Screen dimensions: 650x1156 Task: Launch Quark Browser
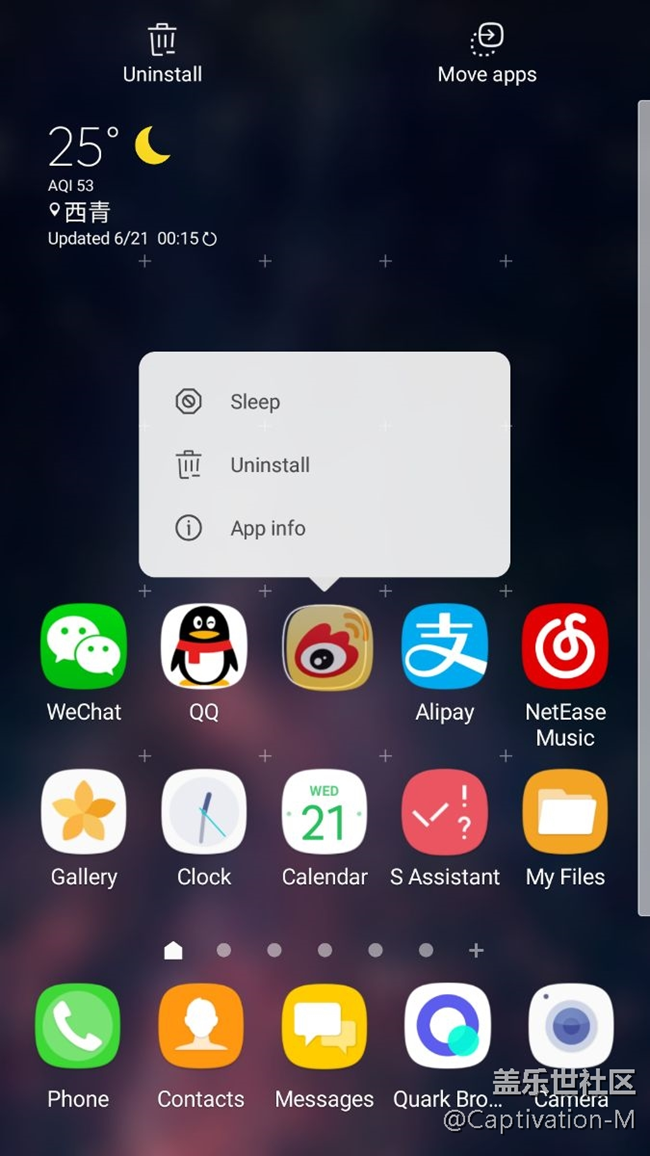pos(447,1027)
